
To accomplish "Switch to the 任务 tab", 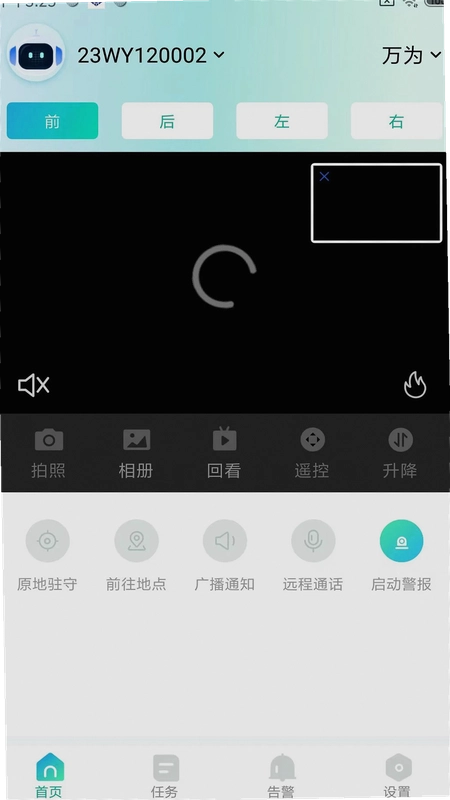I will [x=165, y=776].
